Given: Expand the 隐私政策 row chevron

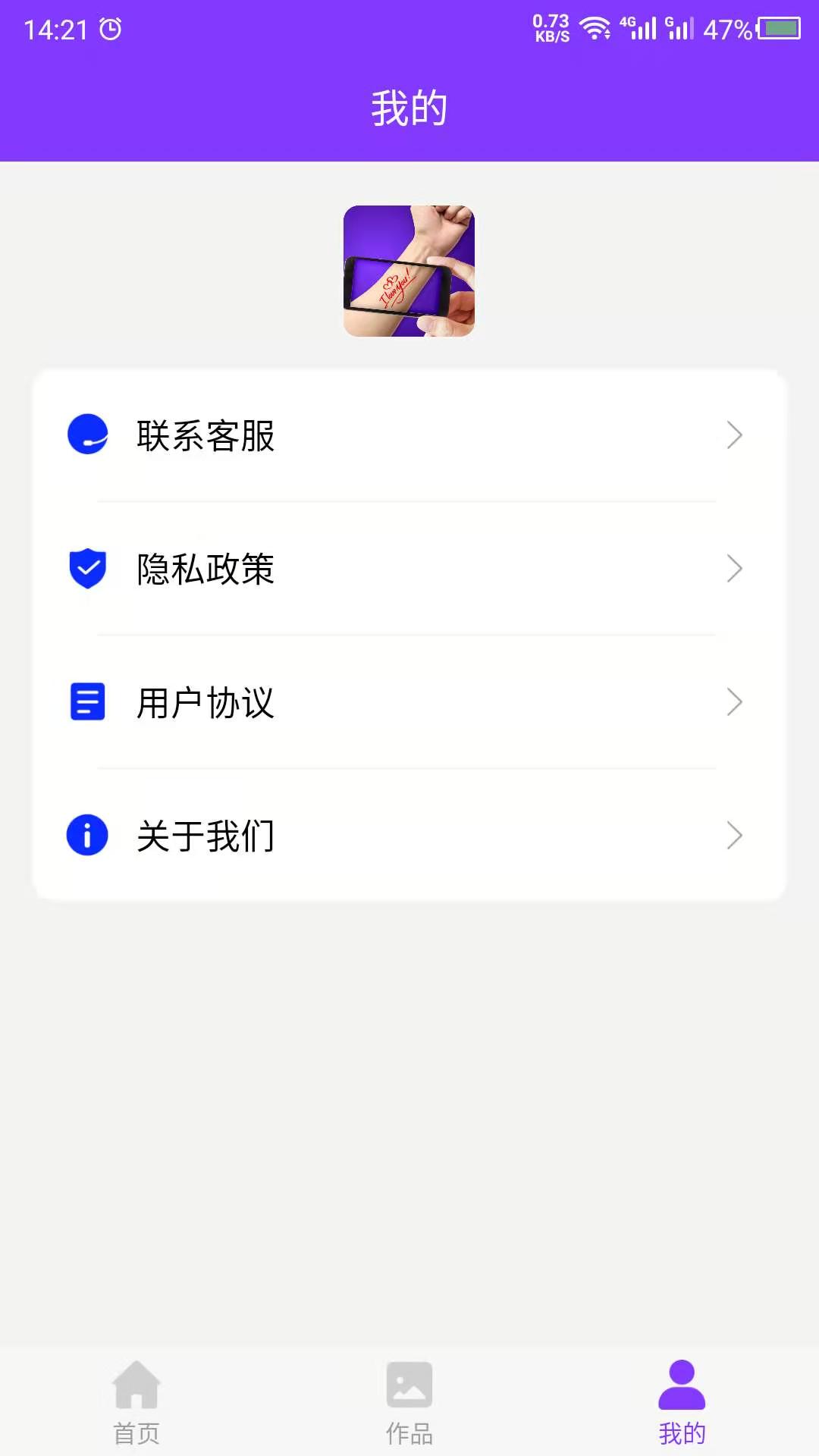Looking at the screenshot, I should point(734,569).
